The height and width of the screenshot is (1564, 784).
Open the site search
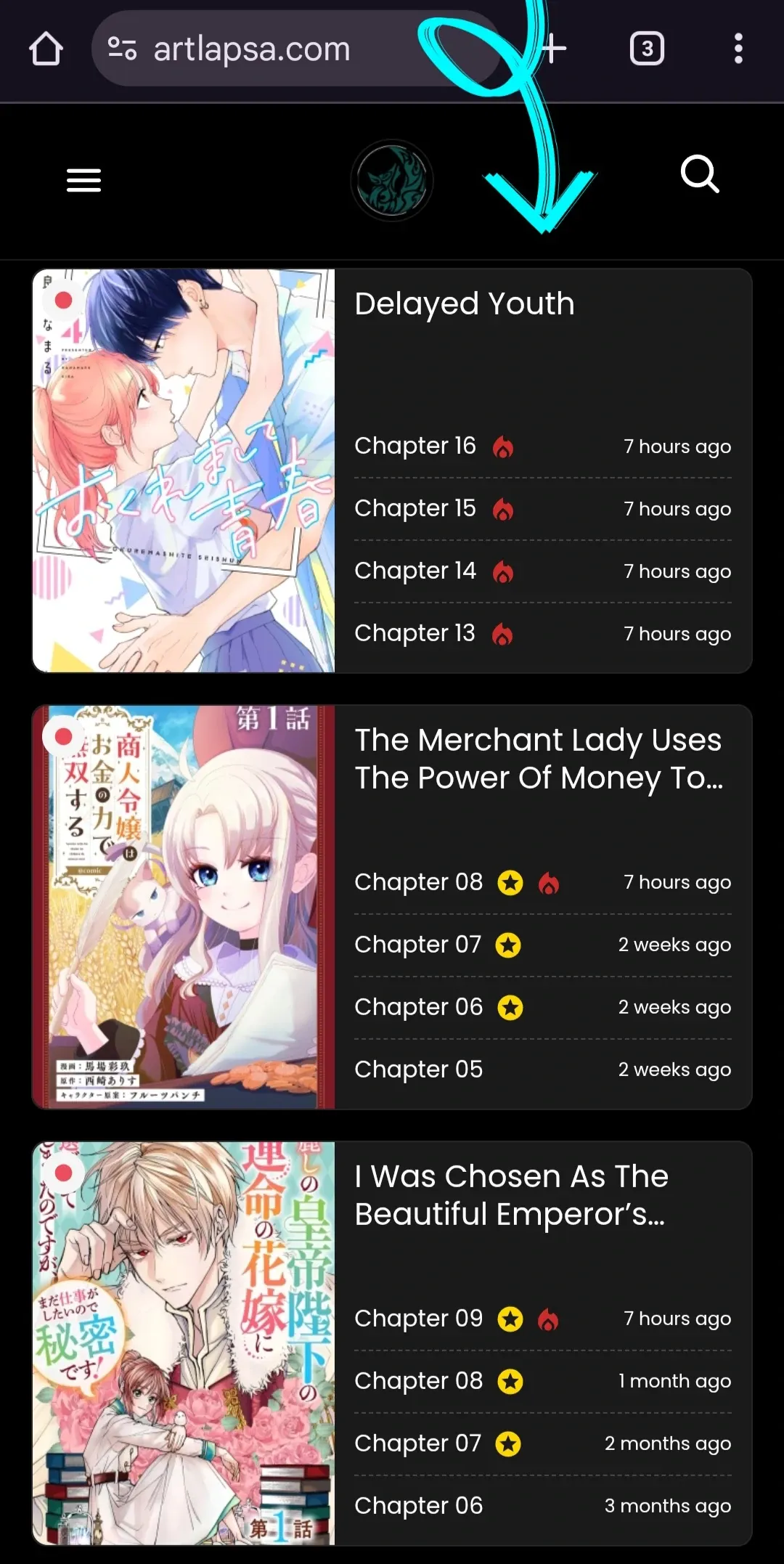click(700, 174)
